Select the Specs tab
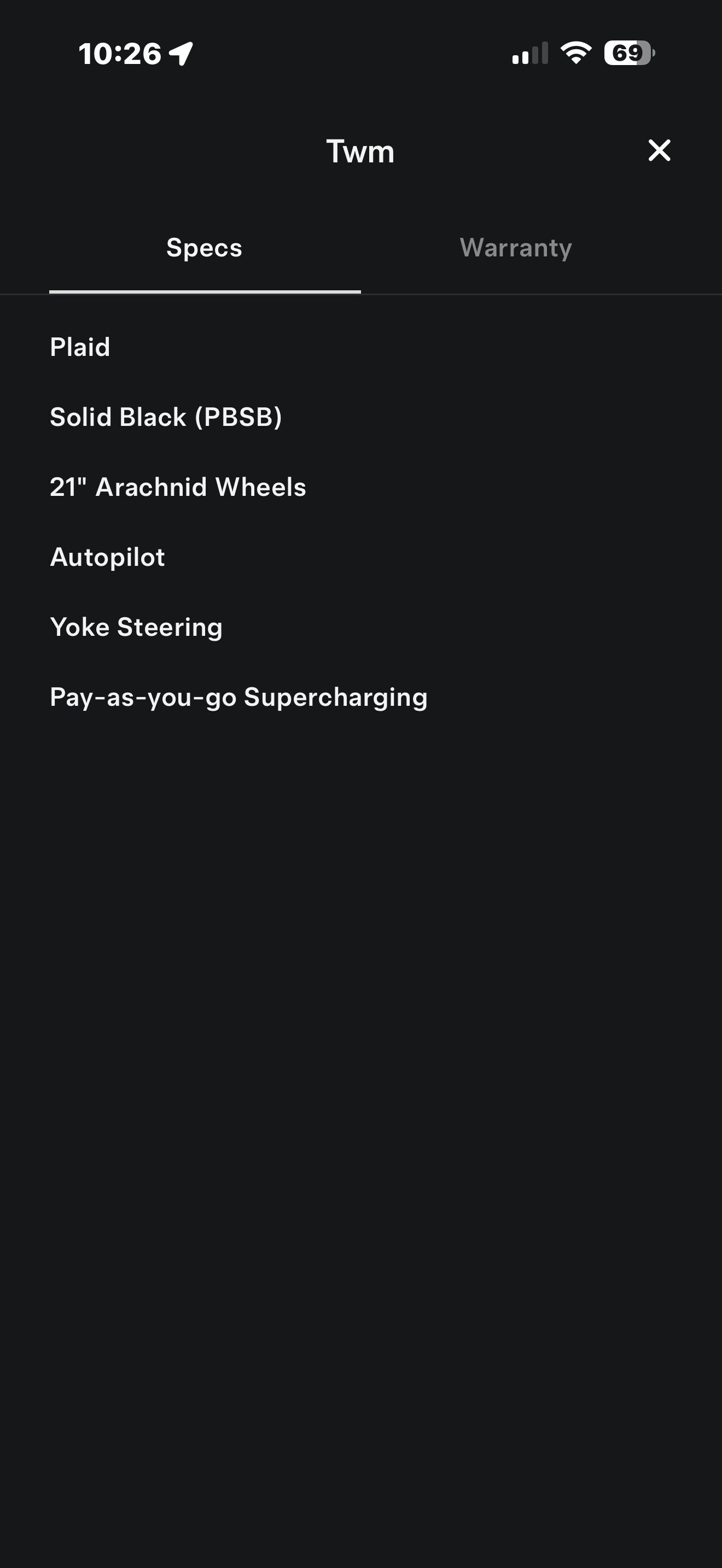The width and height of the screenshot is (722, 1568). (205, 248)
